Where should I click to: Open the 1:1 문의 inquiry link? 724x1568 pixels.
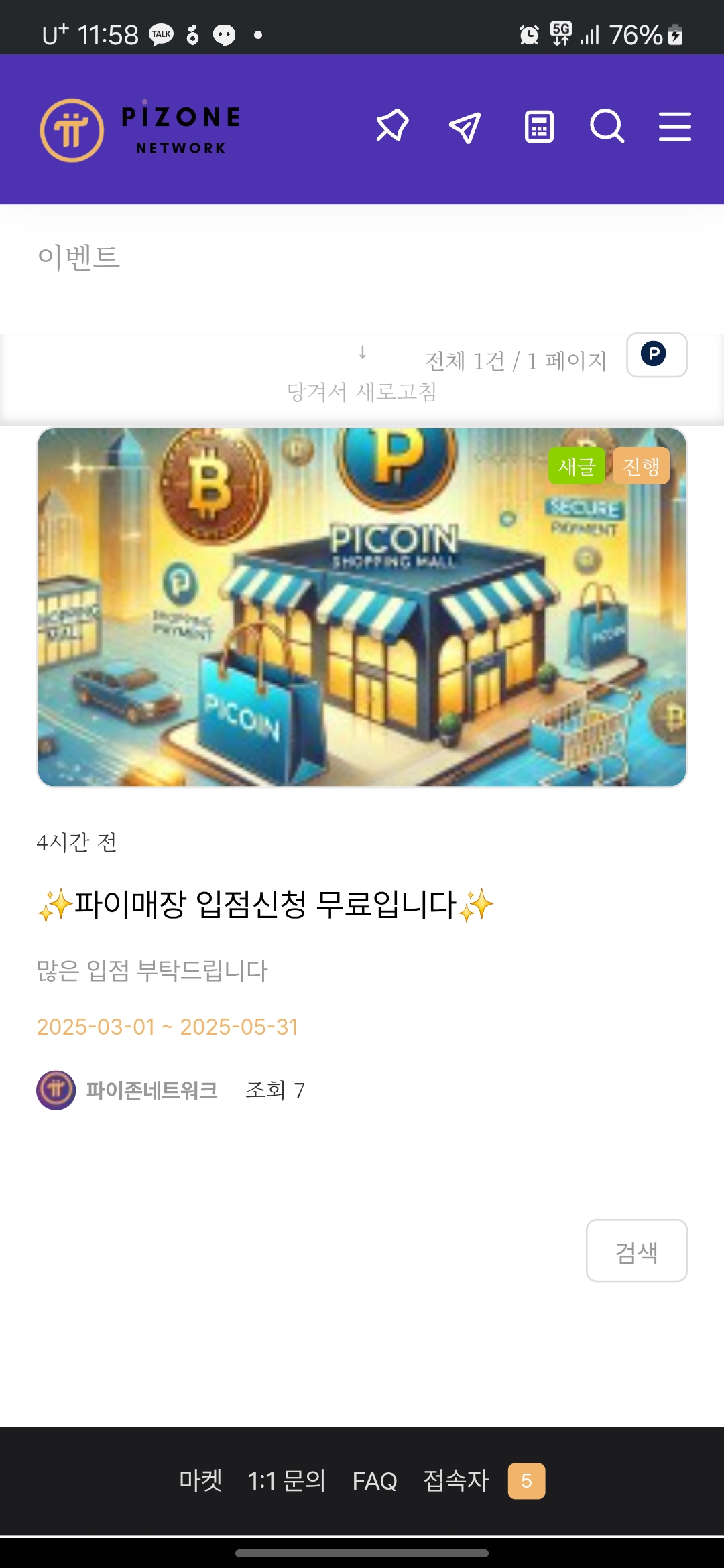(287, 1480)
